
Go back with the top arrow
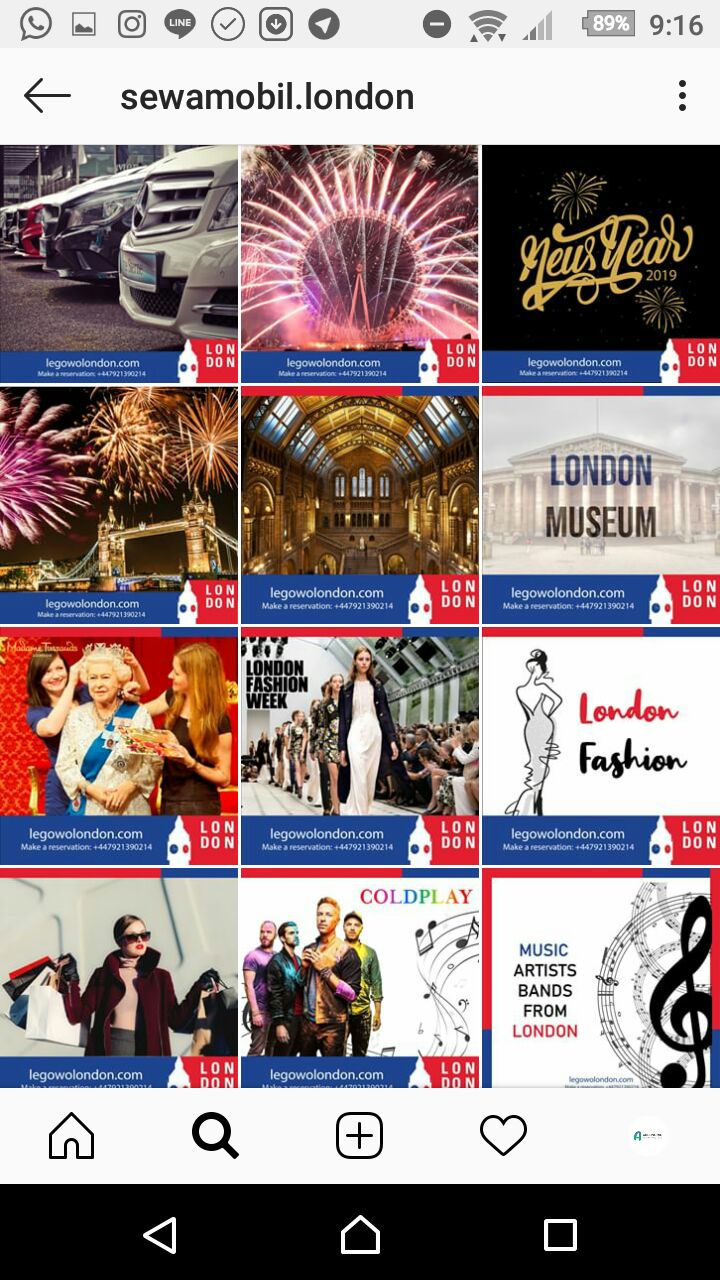pyautogui.click(x=47, y=96)
